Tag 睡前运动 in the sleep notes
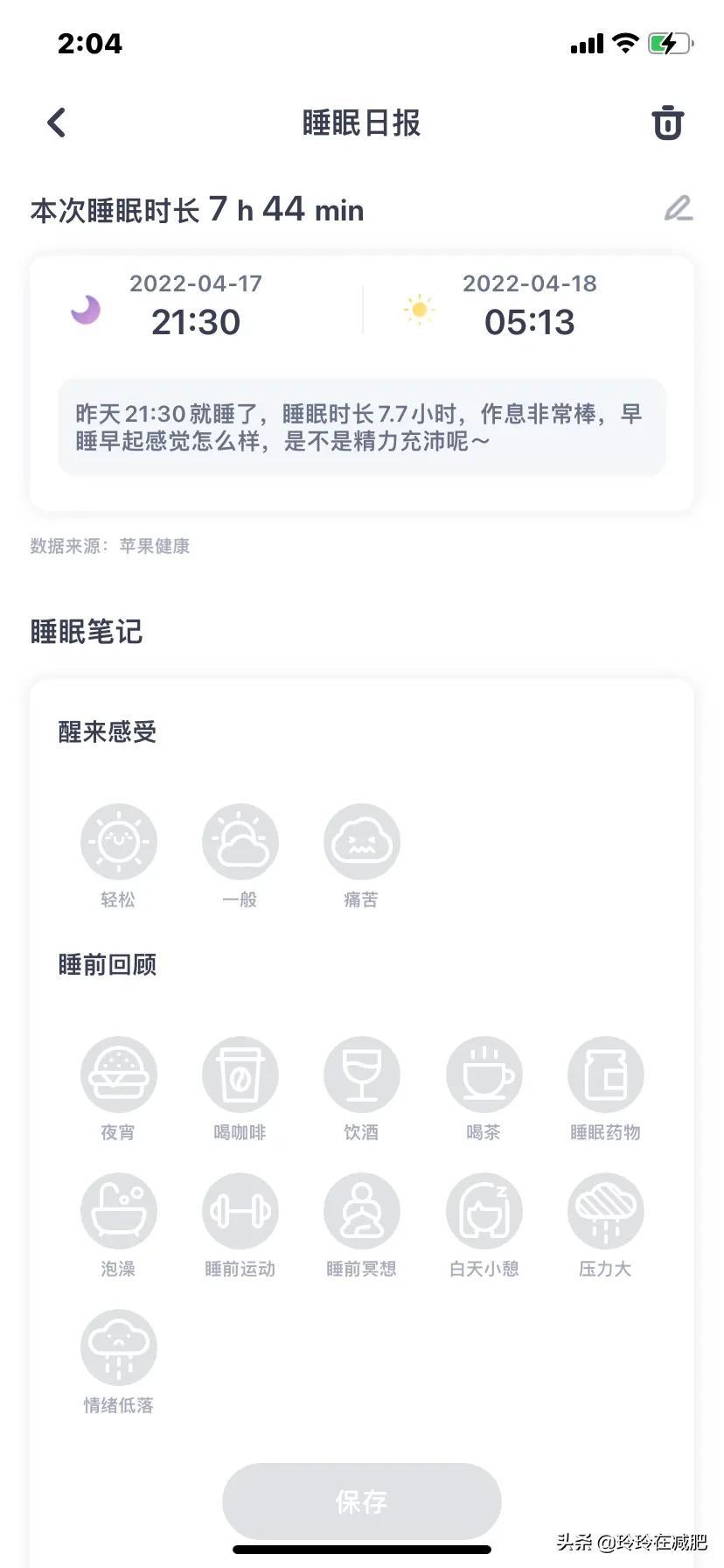 tap(240, 1212)
